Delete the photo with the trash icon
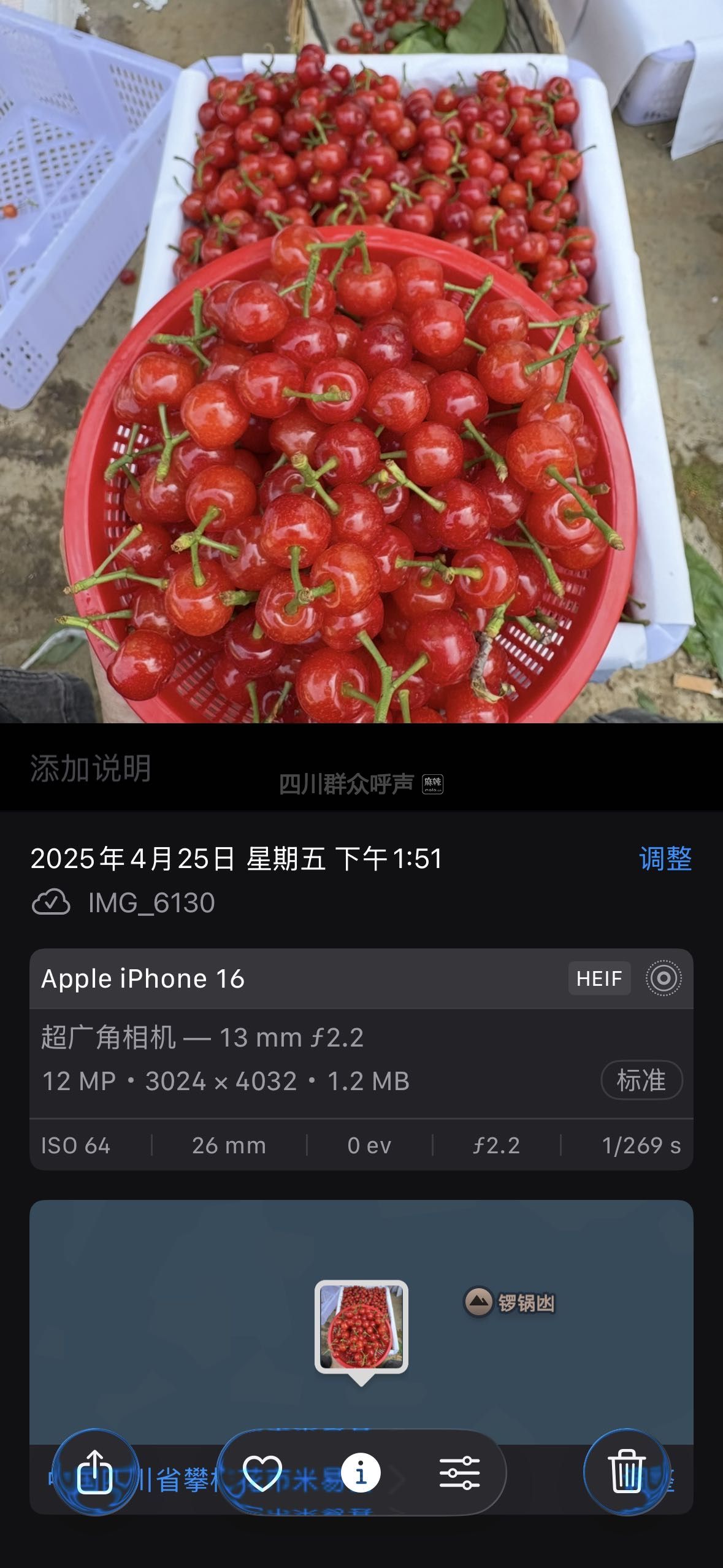The image size is (723, 1568). click(626, 1472)
